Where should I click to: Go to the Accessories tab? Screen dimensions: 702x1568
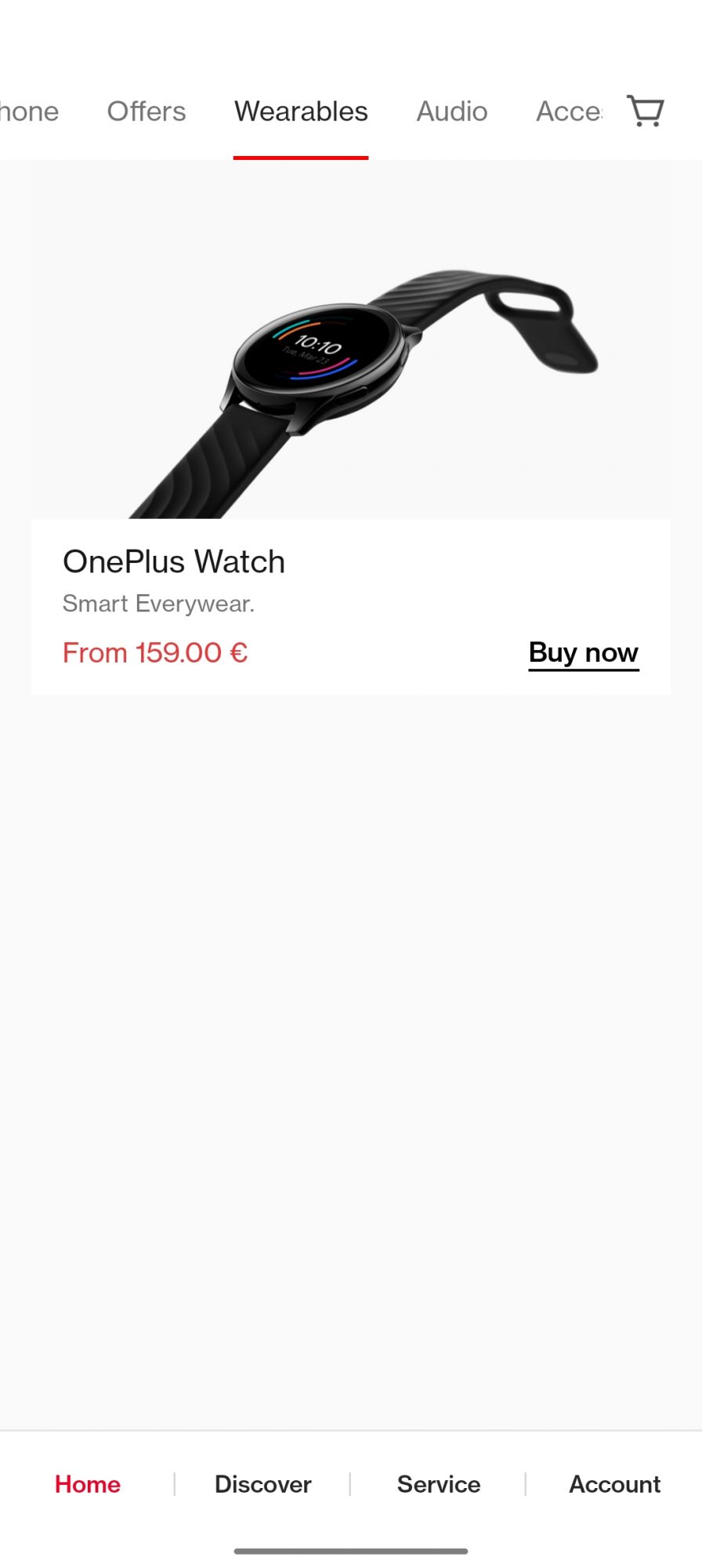click(x=568, y=111)
